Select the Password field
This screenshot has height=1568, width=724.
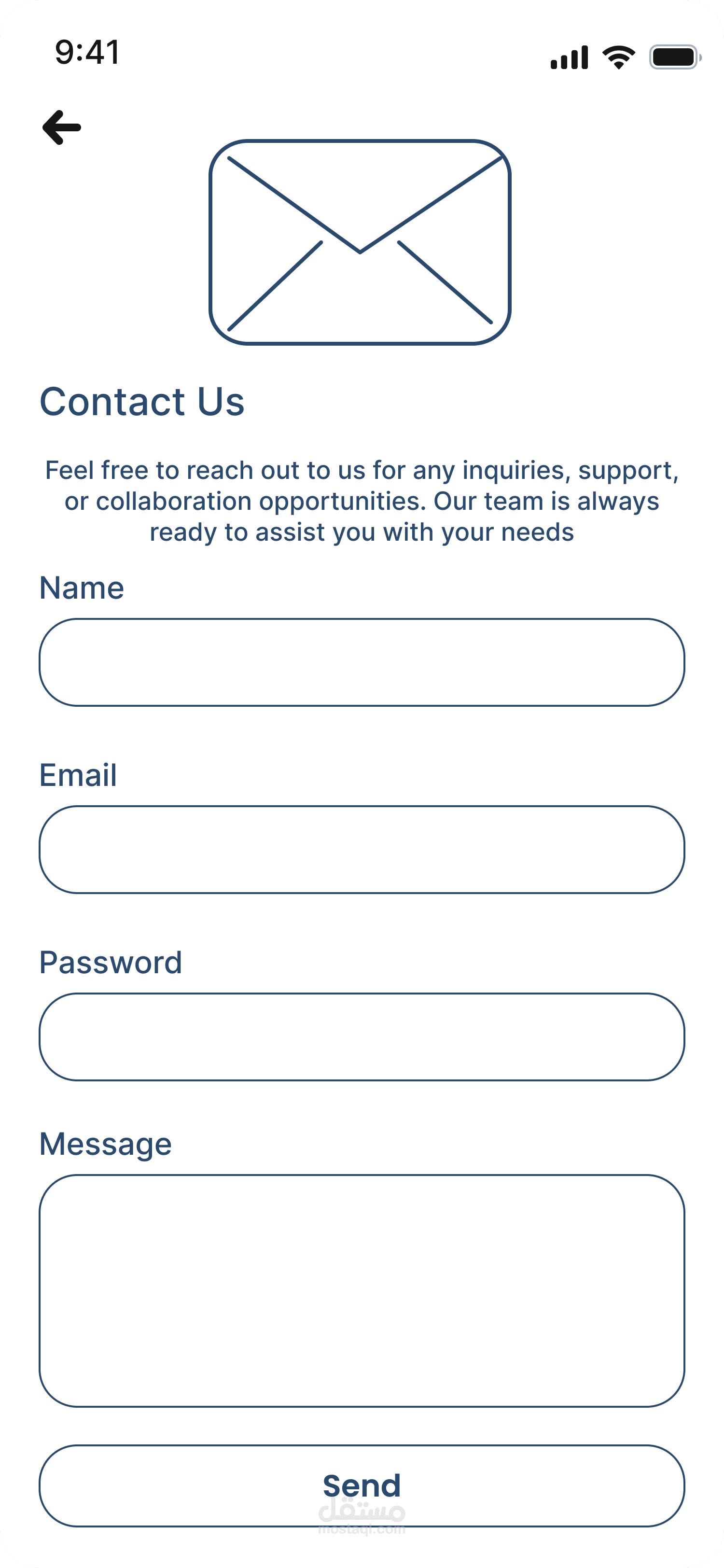click(x=362, y=1037)
